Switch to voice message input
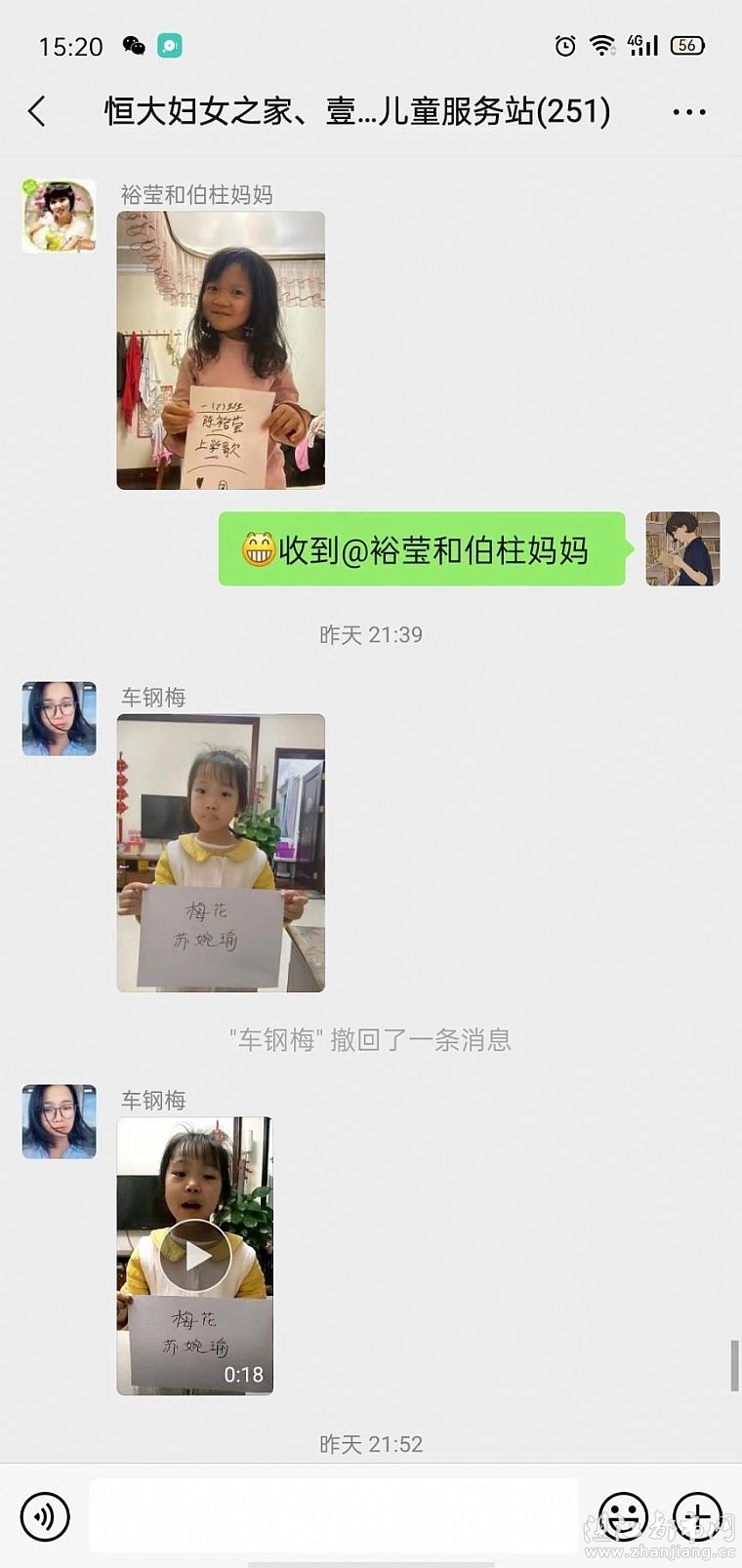742x1568 pixels. pos(45,1516)
